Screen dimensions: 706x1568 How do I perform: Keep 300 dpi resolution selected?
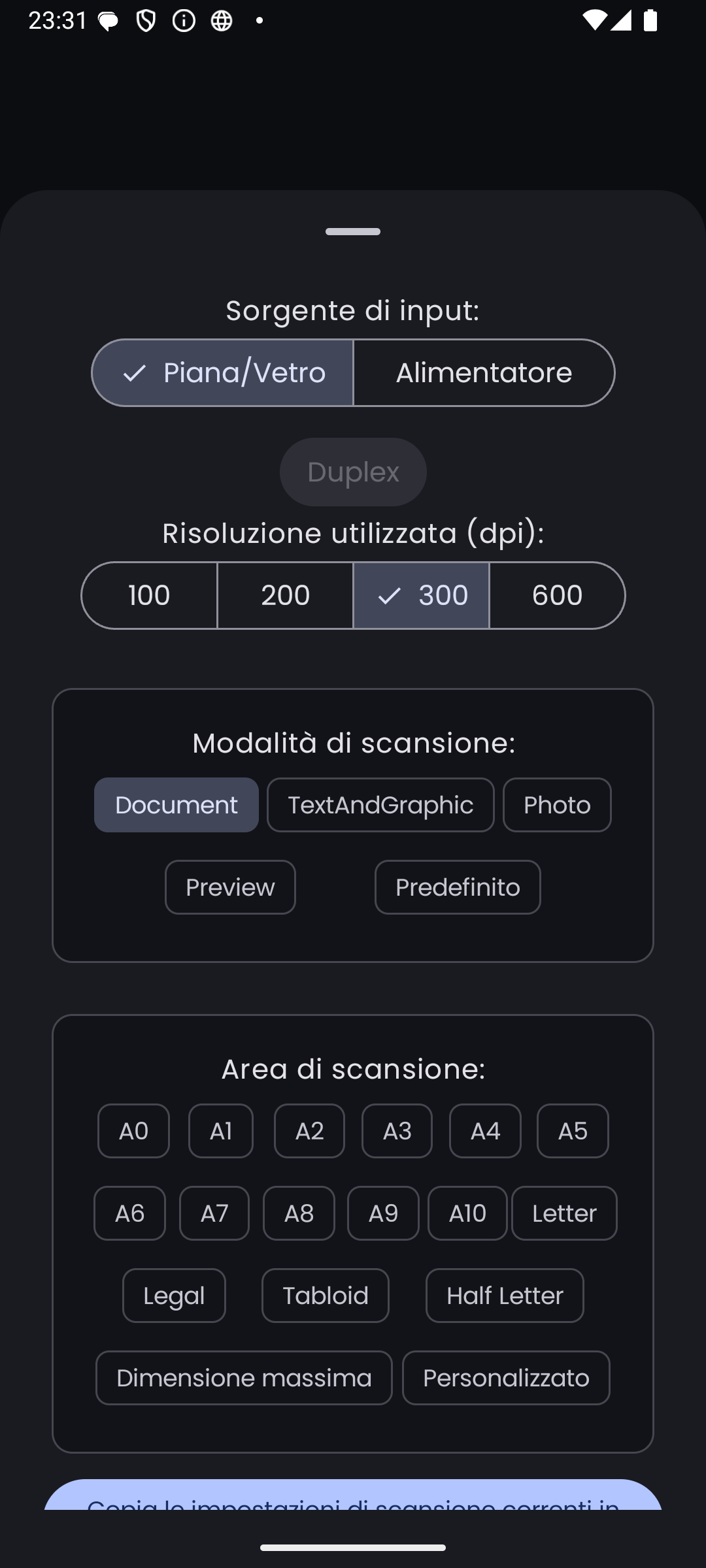421,595
